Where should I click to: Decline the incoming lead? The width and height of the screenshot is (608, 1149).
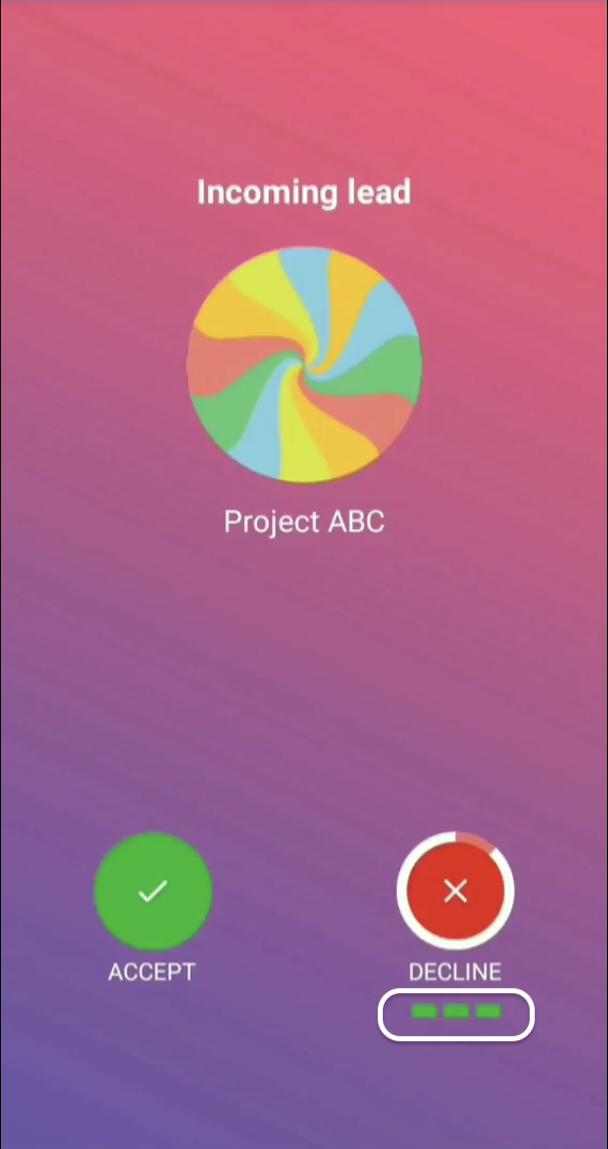point(456,891)
